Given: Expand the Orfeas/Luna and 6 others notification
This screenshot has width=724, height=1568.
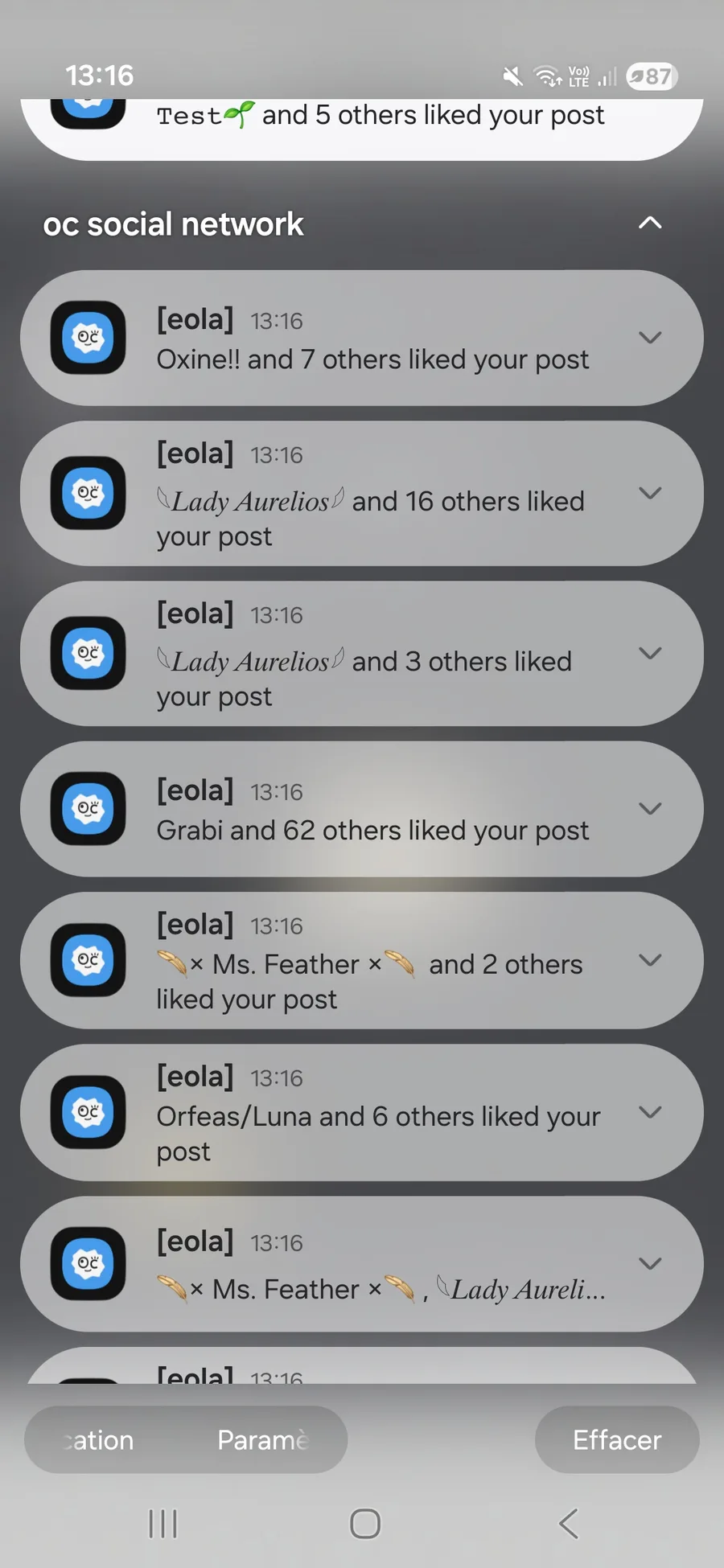Looking at the screenshot, I should click(x=650, y=1112).
